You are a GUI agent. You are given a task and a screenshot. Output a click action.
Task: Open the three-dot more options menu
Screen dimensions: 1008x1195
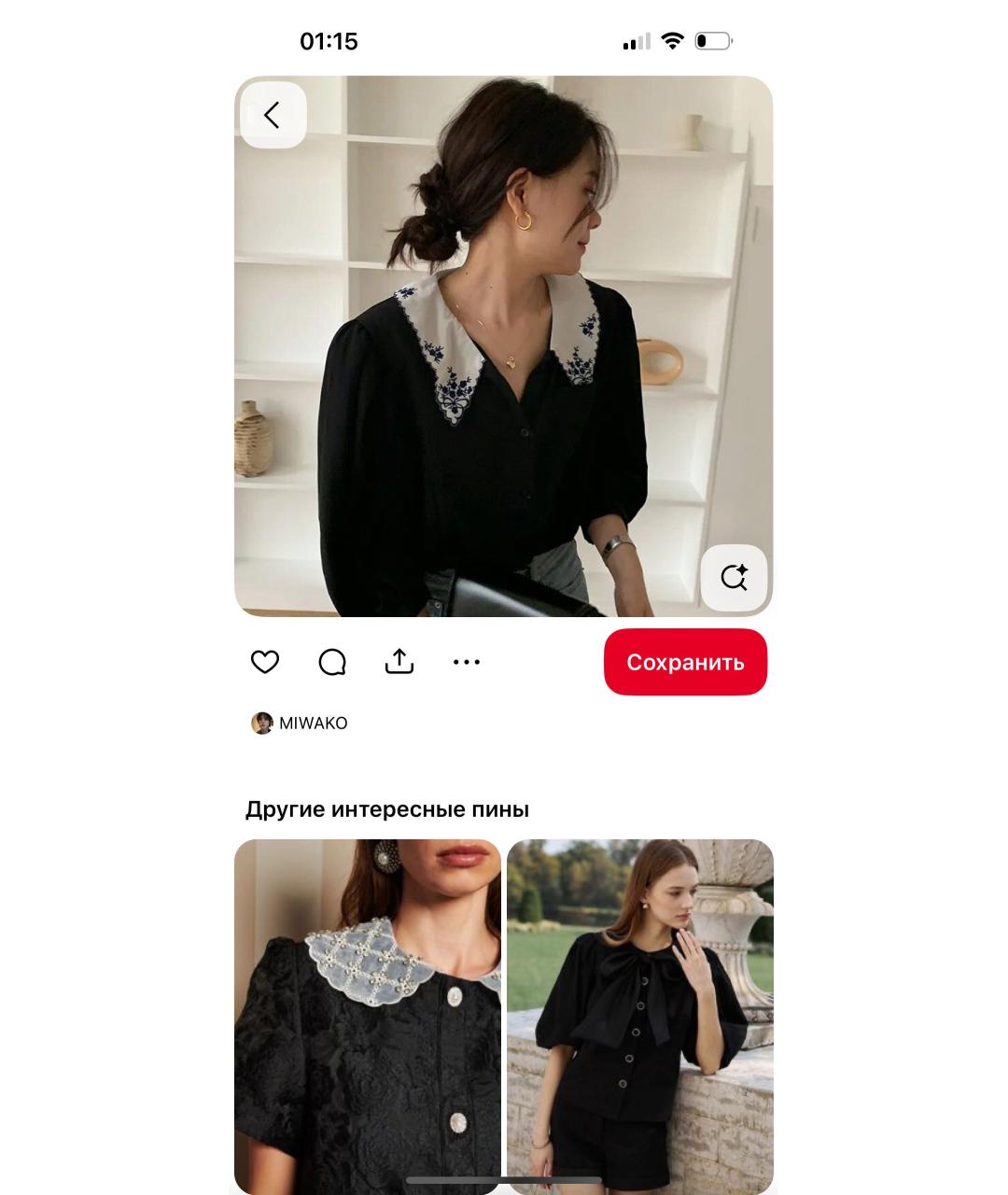coord(466,662)
